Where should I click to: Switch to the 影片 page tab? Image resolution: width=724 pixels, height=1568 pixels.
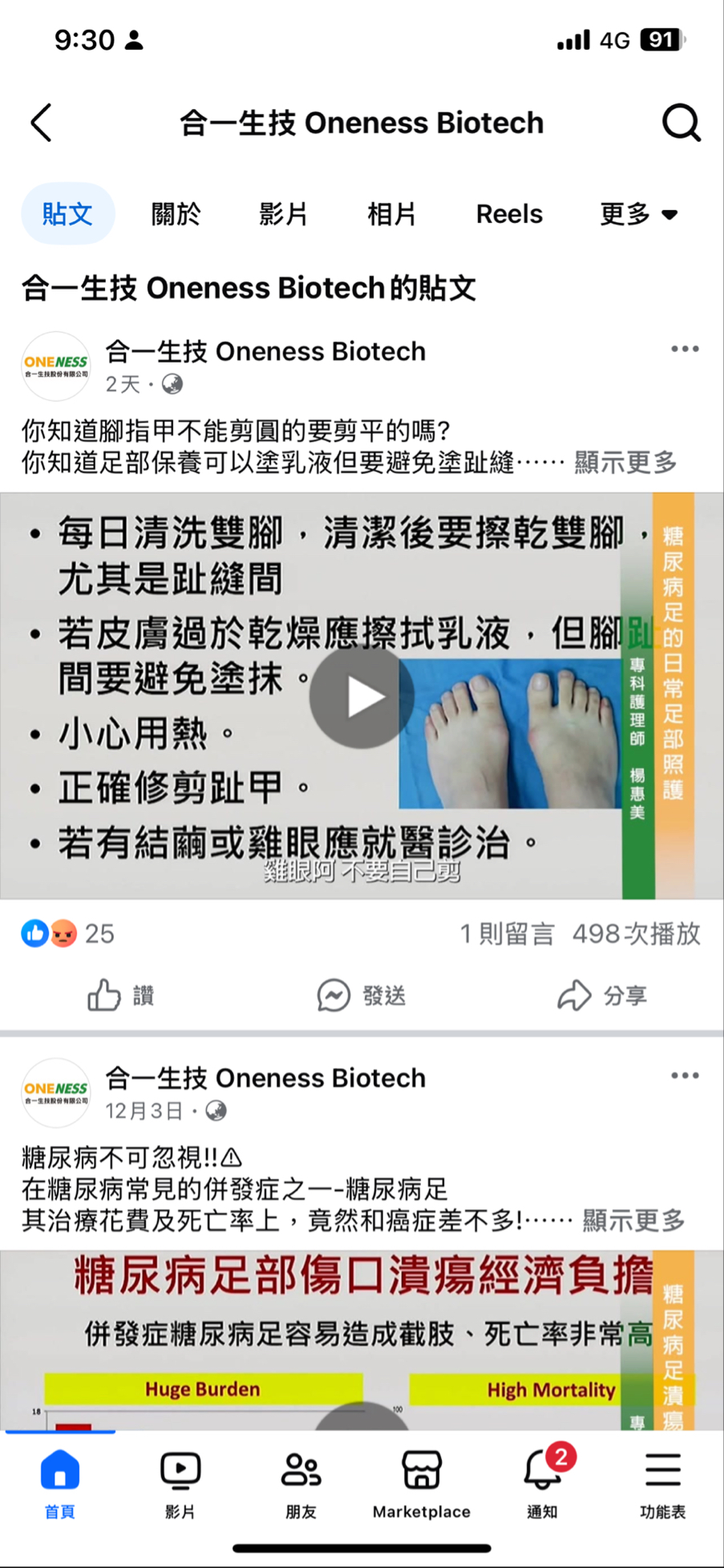[283, 214]
